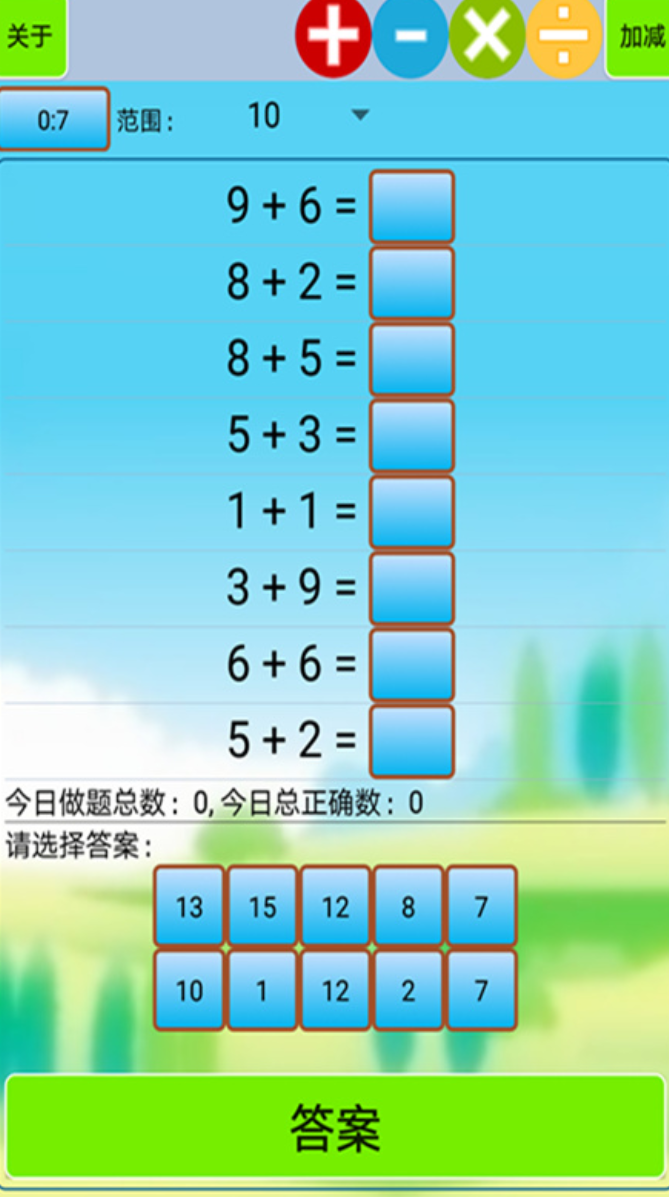Tap the 0:7 timer button

click(x=54, y=120)
